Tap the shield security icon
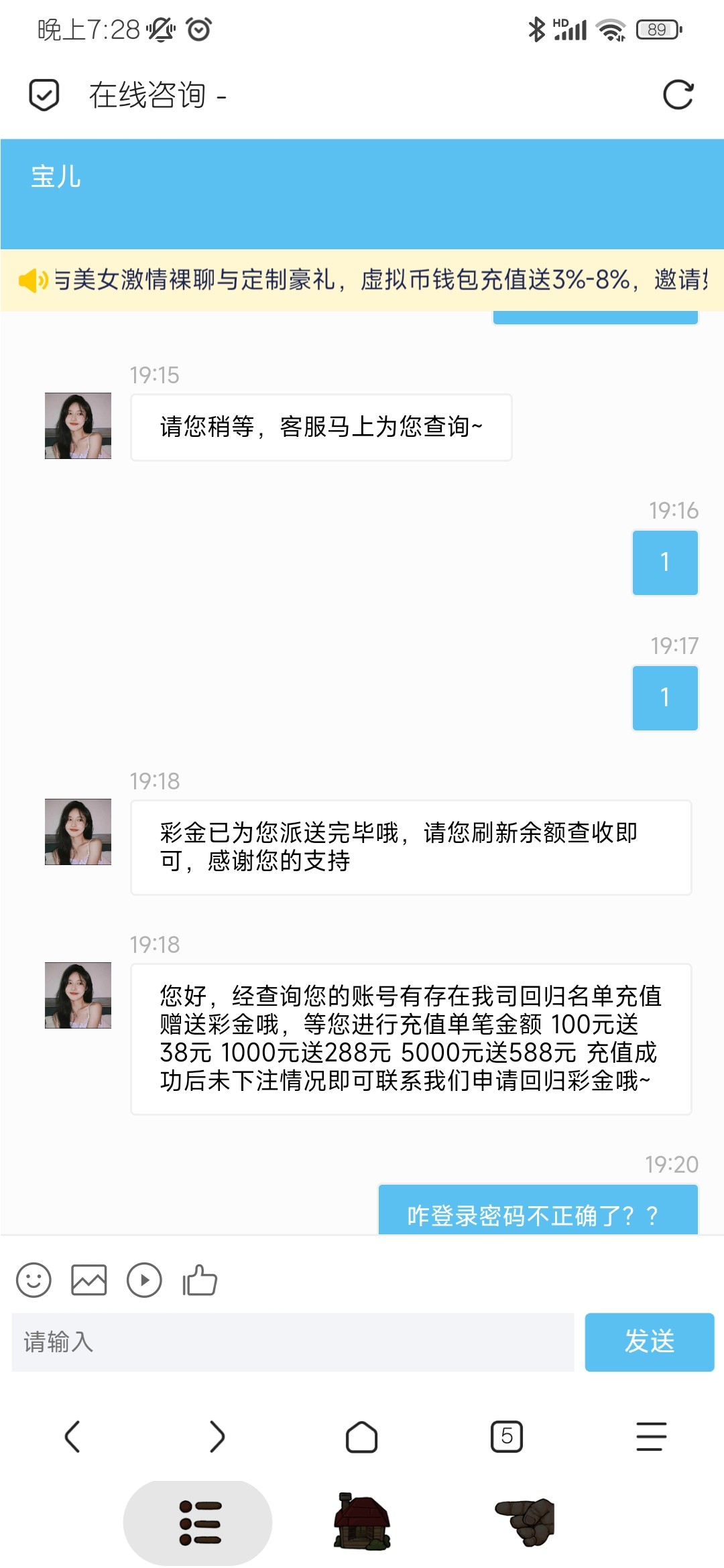This screenshot has width=724, height=1568. tap(44, 95)
